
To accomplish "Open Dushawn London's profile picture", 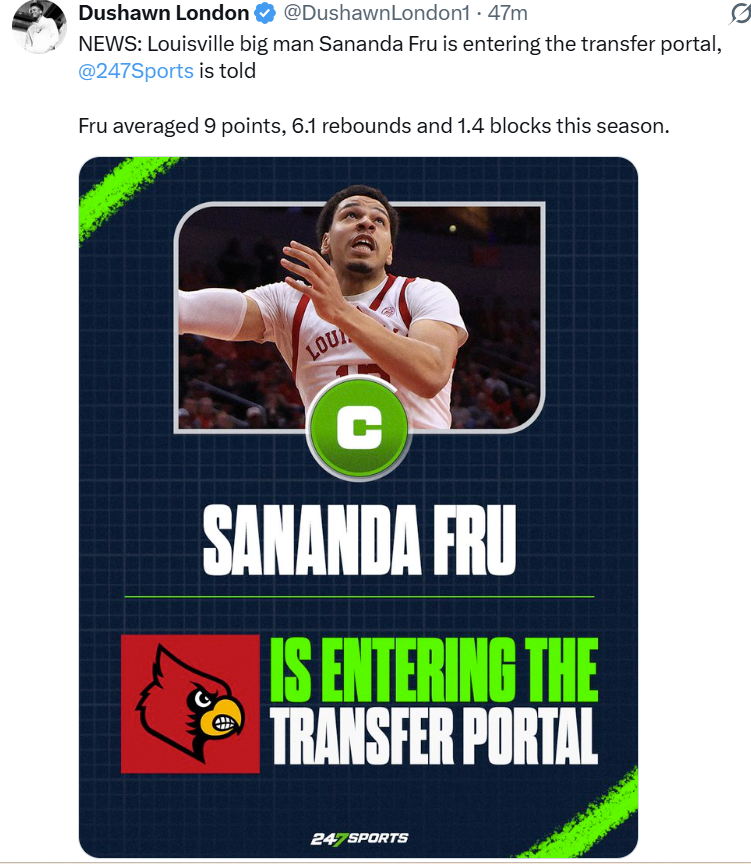I will click(x=38, y=26).
